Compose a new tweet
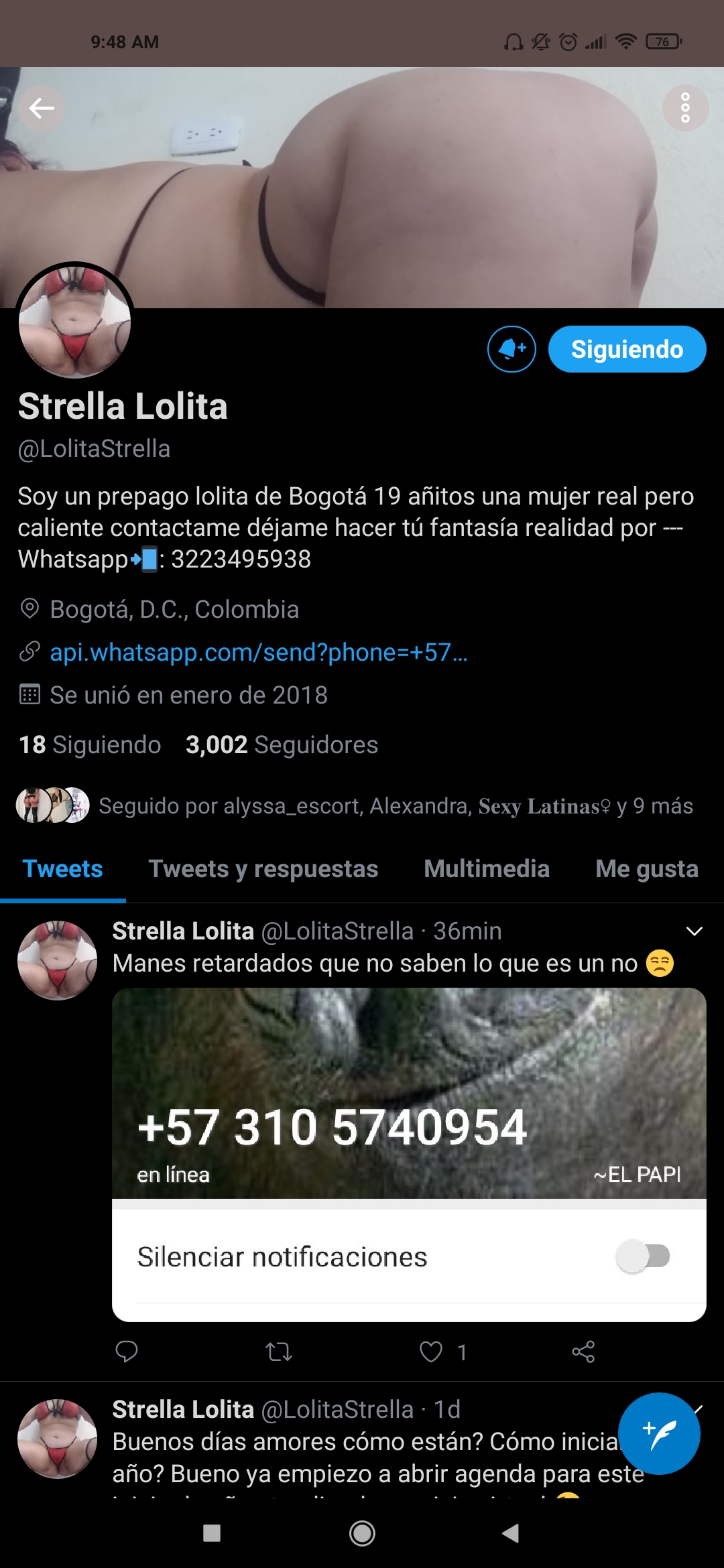Viewport: 724px width, 1568px height. tap(659, 1433)
